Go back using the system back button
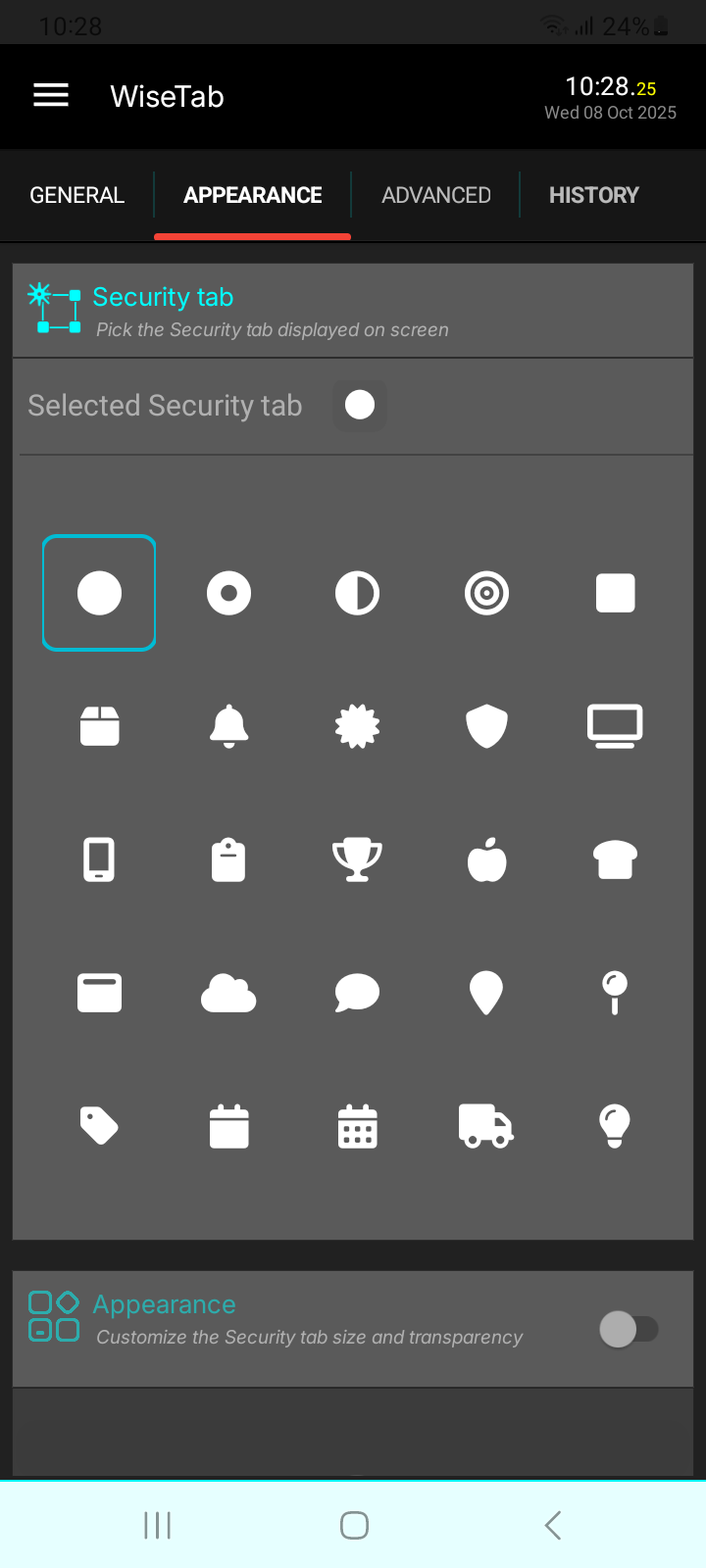706x1568 pixels. point(553,1525)
